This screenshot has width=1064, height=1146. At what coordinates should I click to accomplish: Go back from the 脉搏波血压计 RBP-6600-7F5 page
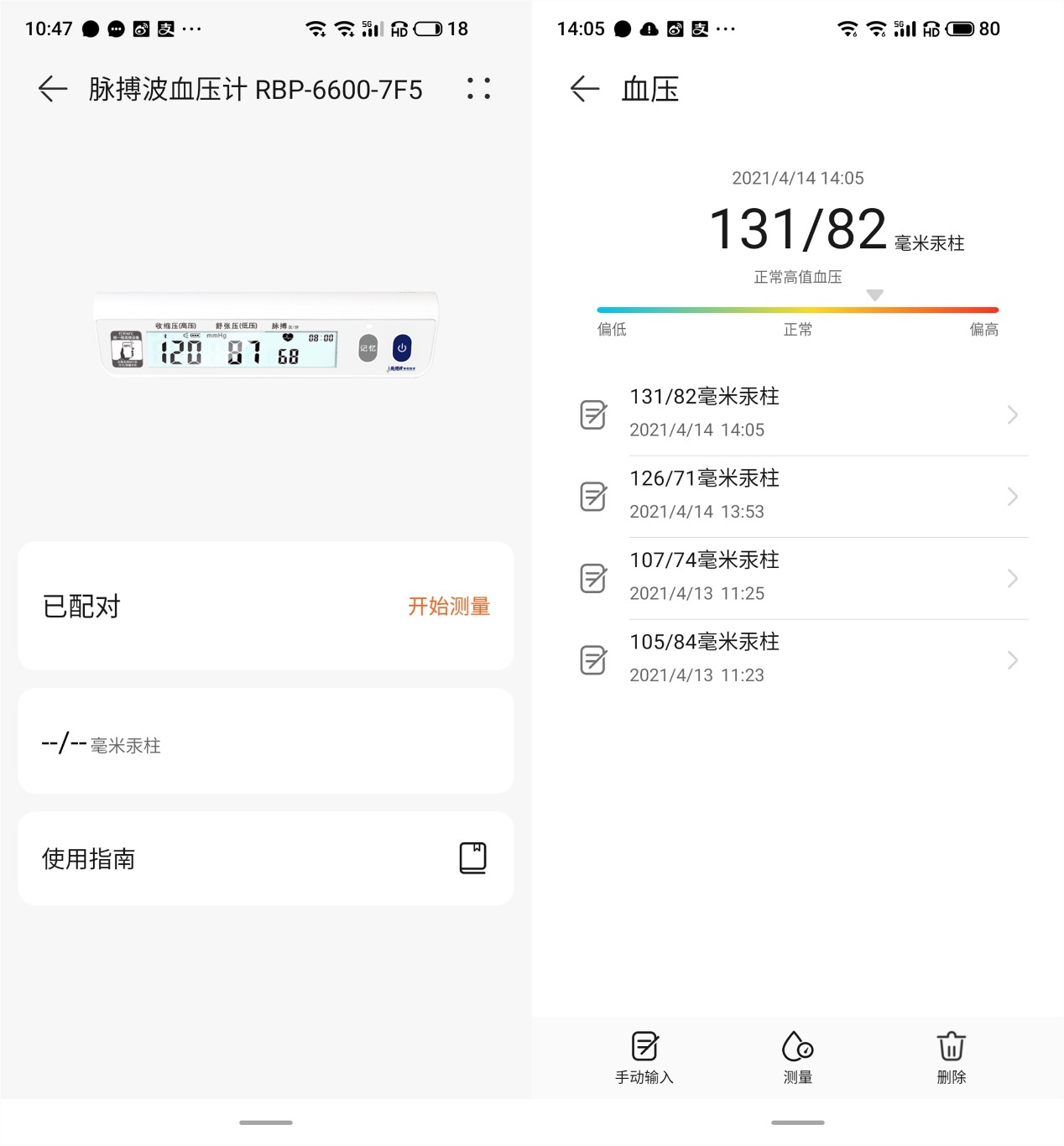coord(53,89)
